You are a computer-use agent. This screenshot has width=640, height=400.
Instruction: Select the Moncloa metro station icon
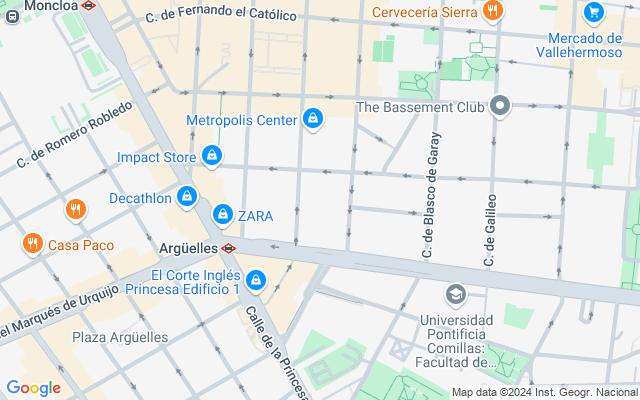click(88, 6)
